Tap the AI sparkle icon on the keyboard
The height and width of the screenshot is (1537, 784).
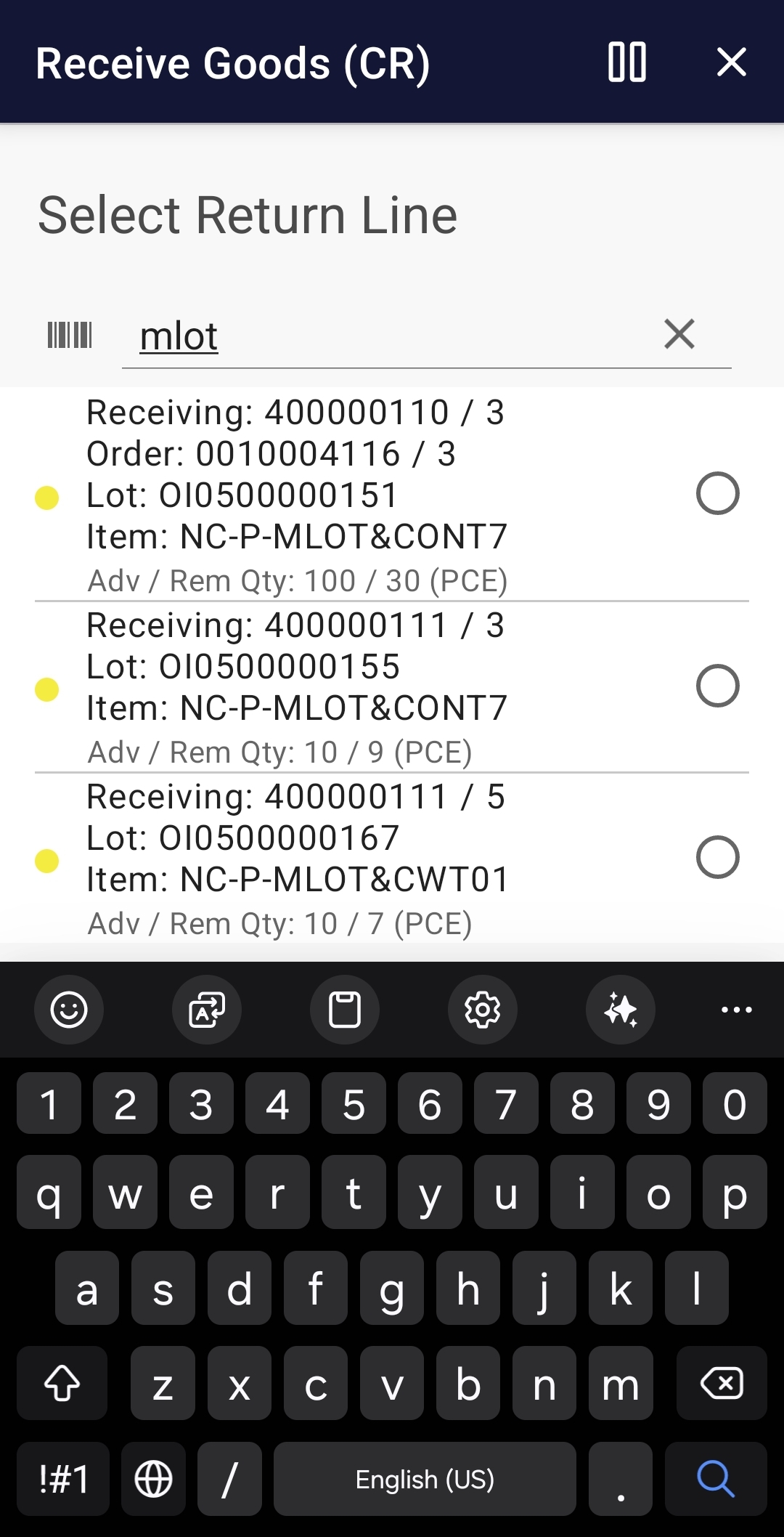(x=620, y=1010)
